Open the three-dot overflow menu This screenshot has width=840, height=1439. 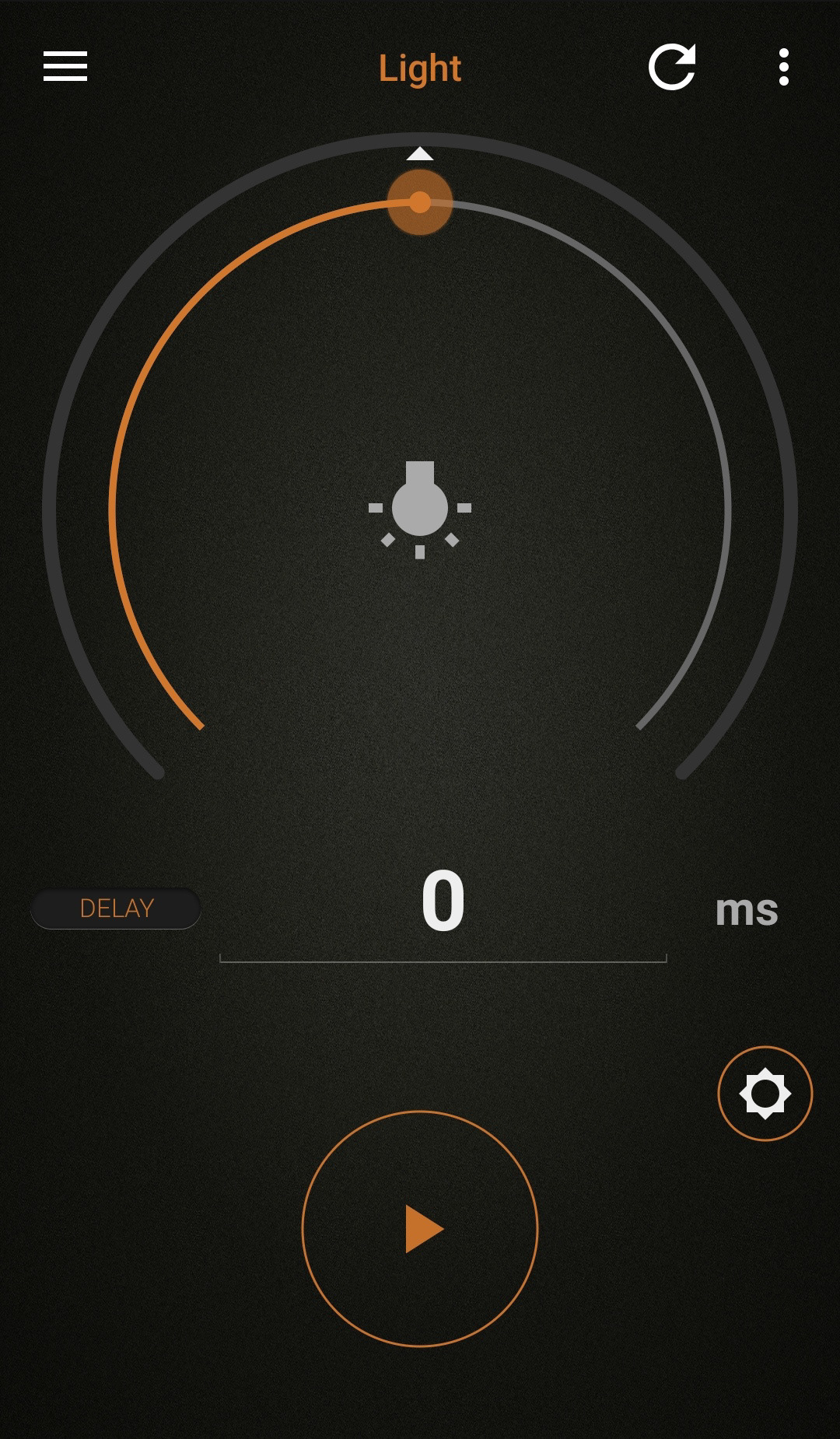pos(783,67)
